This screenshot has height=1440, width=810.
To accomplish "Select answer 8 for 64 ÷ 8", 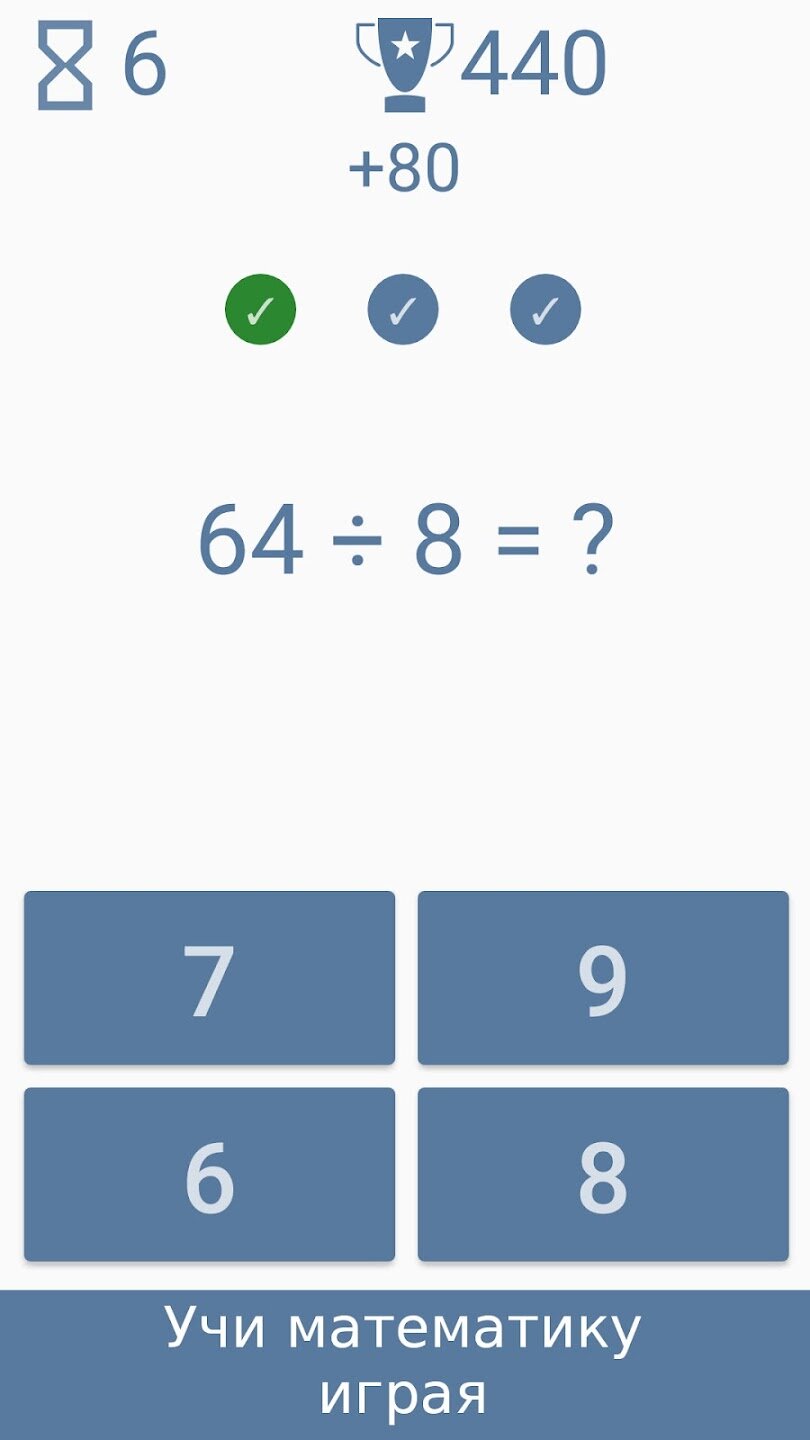I will pyautogui.click(x=603, y=1174).
